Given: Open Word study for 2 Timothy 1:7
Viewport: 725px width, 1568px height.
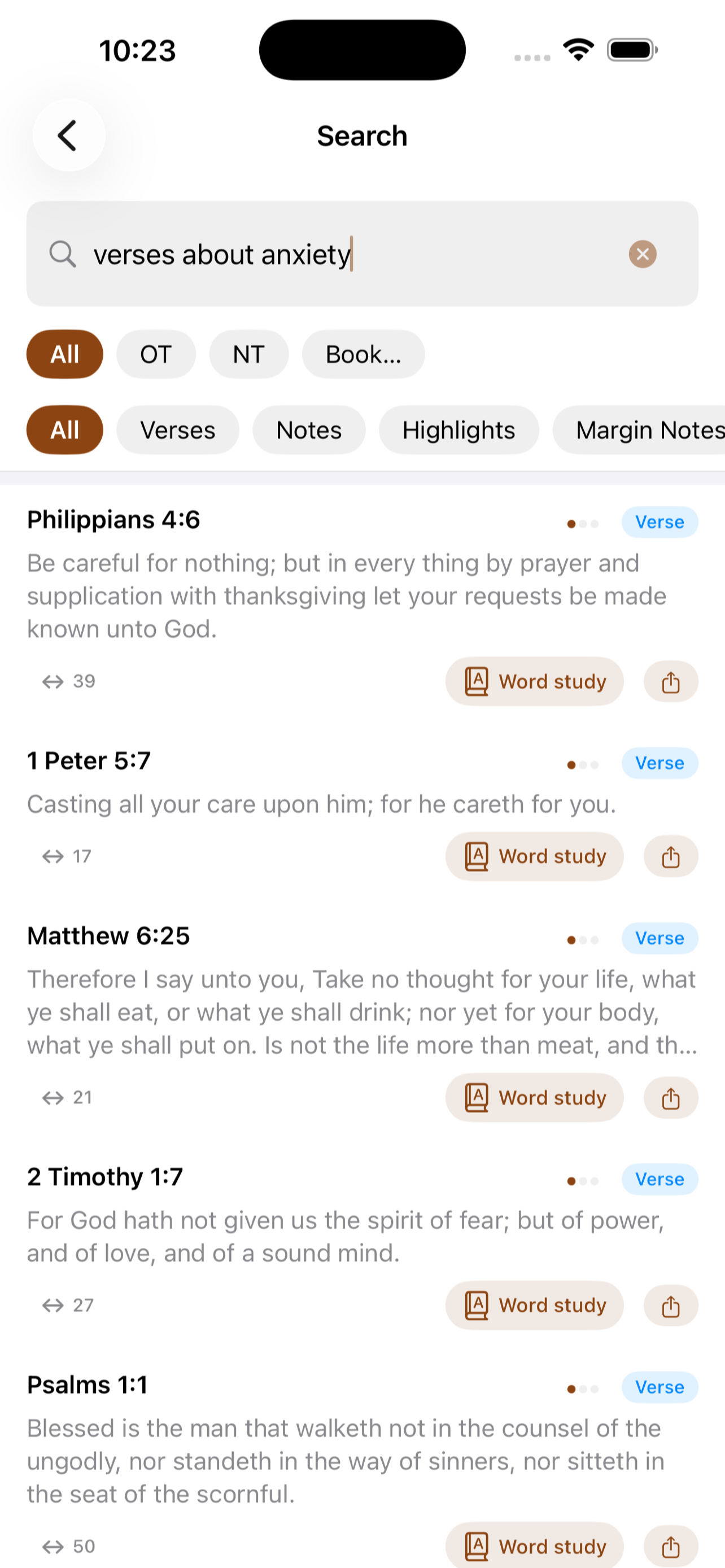Looking at the screenshot, I should 535,1306.
